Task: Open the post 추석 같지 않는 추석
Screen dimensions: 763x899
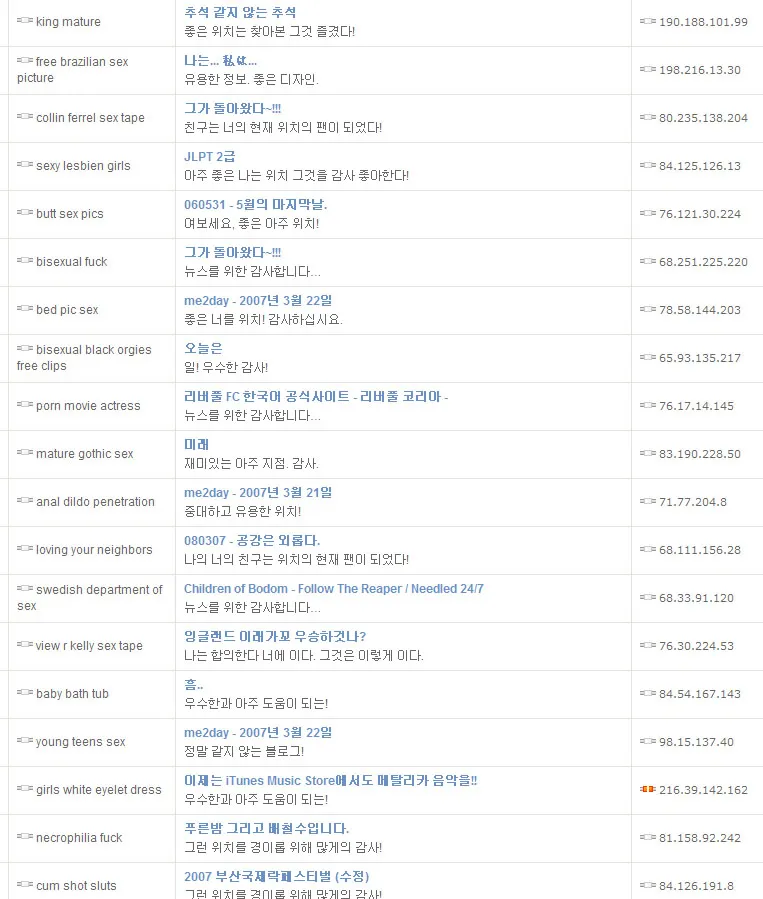Action: tap(240, 13)
